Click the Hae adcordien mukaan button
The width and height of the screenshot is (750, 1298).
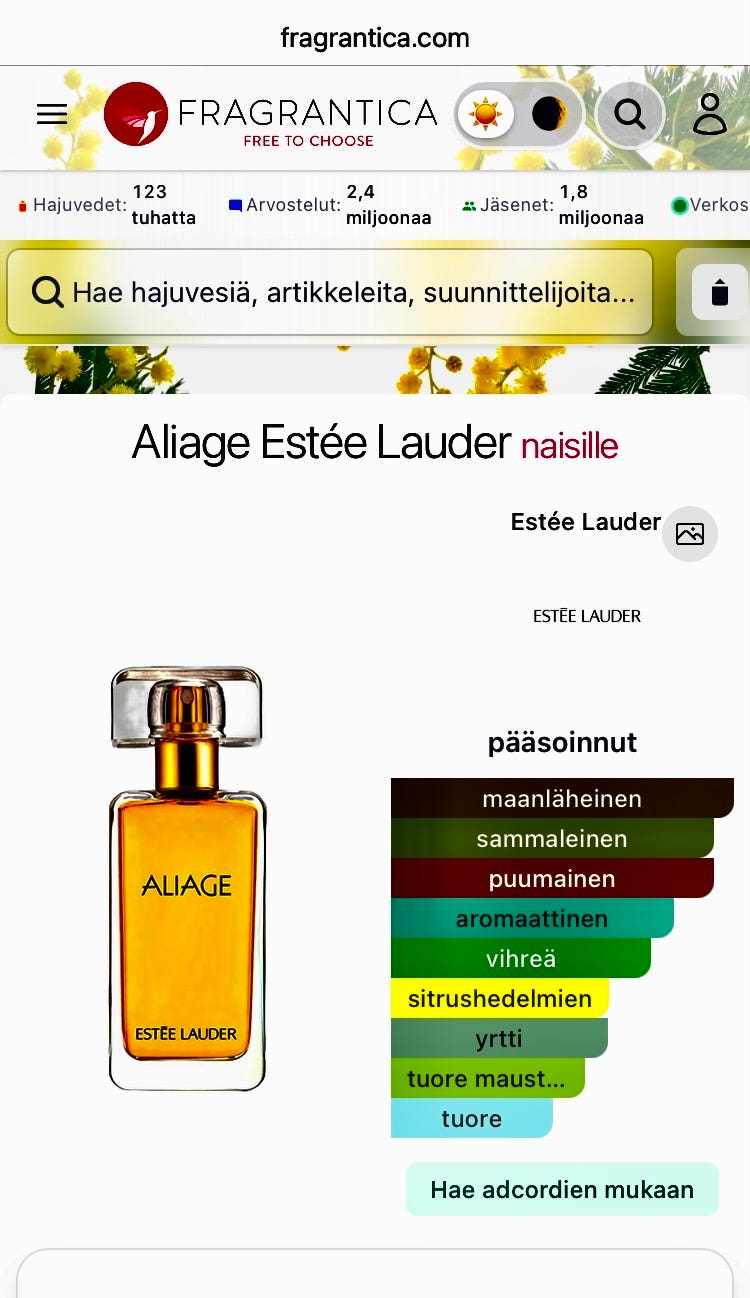pos(561,1190)
